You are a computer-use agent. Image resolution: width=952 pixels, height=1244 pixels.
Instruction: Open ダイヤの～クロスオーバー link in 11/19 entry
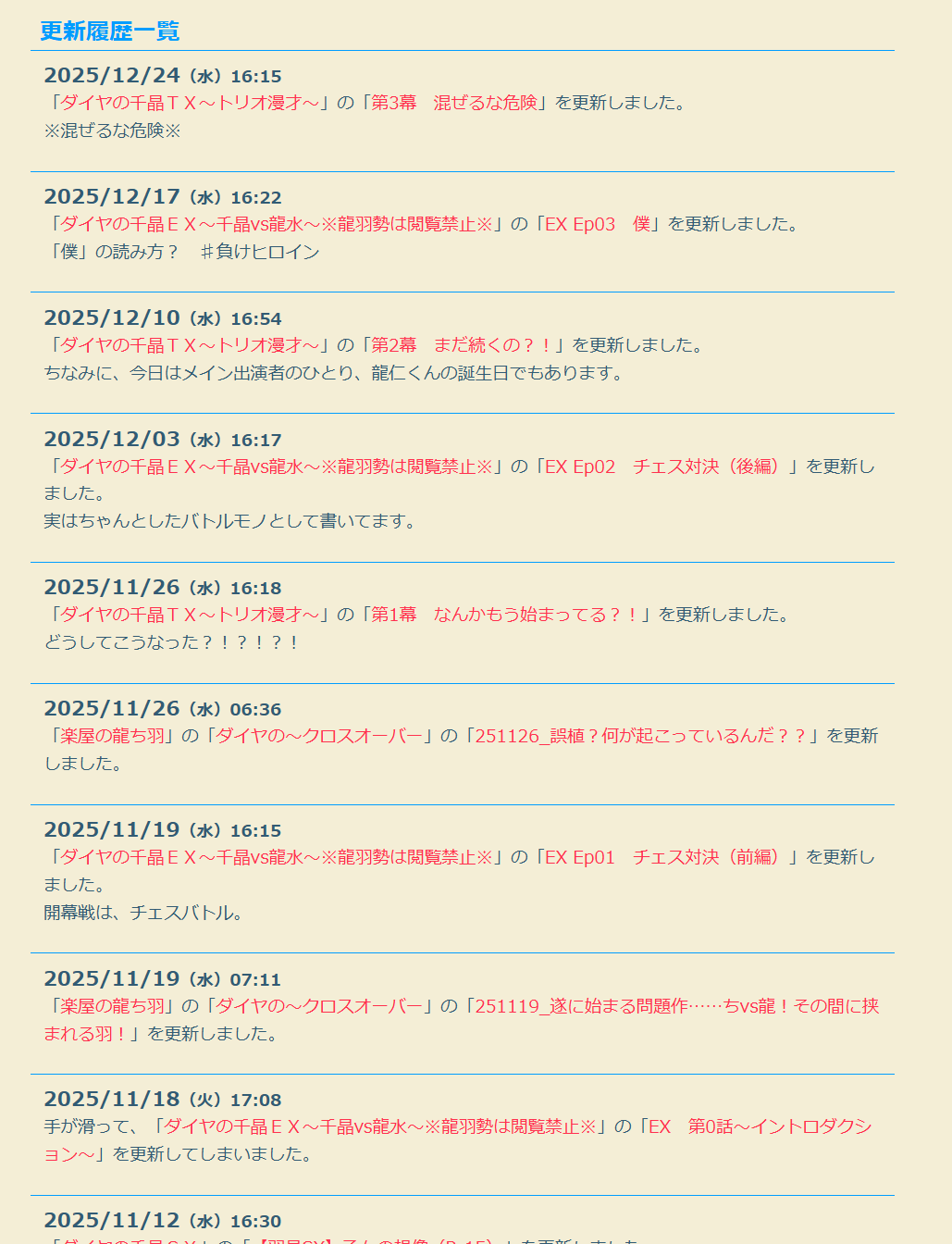click(319, 1006)
